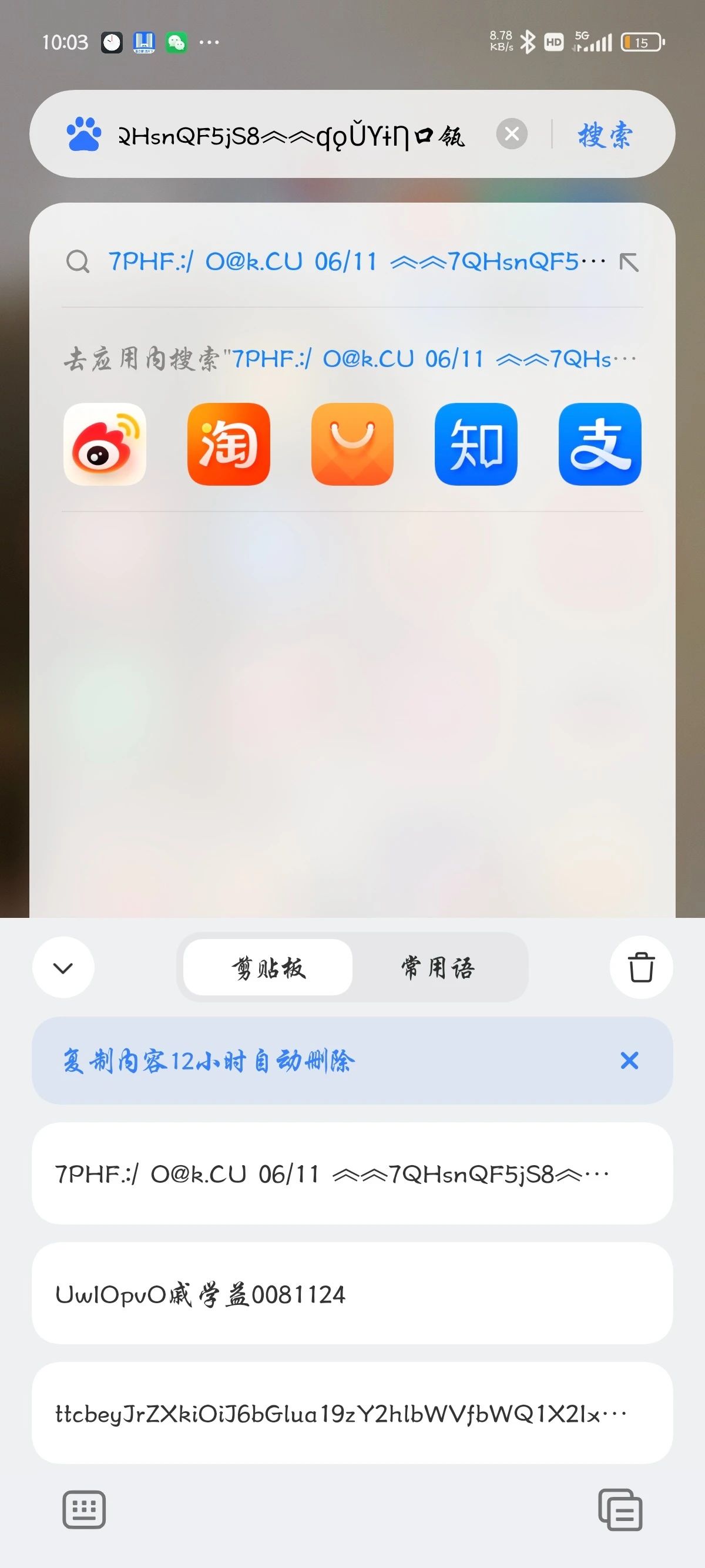Search inside the Alipay app

point(600,445)
